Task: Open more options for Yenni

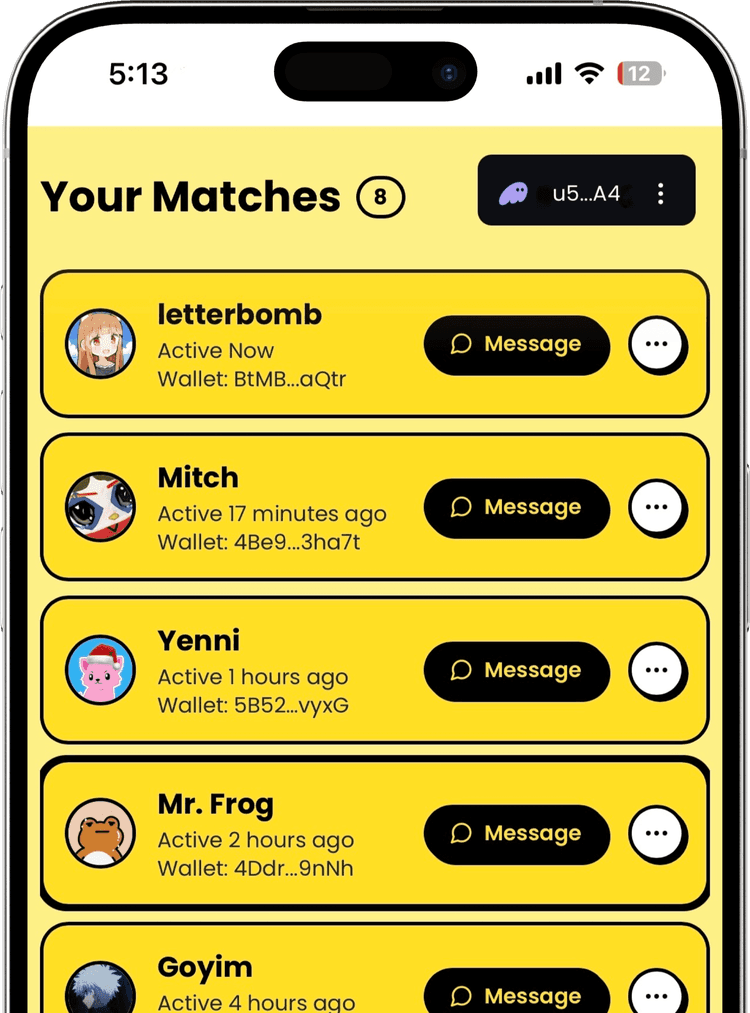Action: (657, 670)
